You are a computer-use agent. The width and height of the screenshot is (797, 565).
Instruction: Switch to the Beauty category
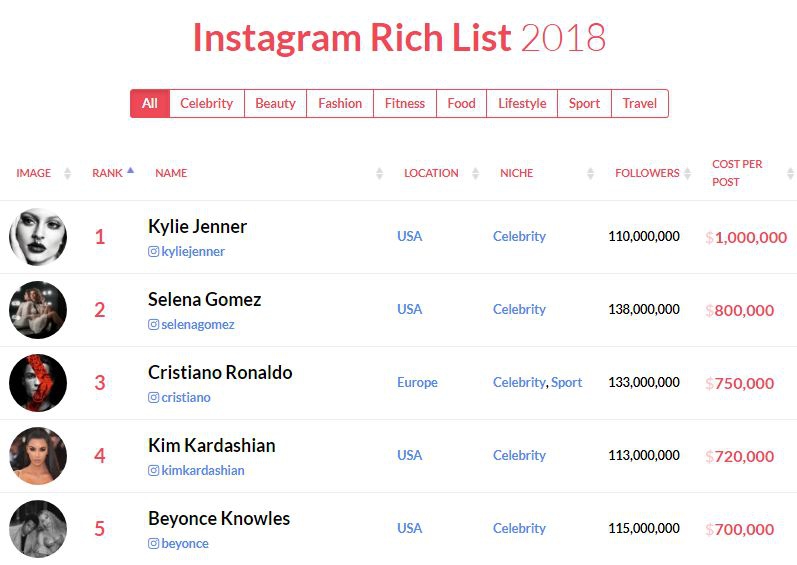click(x=275, y=103)
